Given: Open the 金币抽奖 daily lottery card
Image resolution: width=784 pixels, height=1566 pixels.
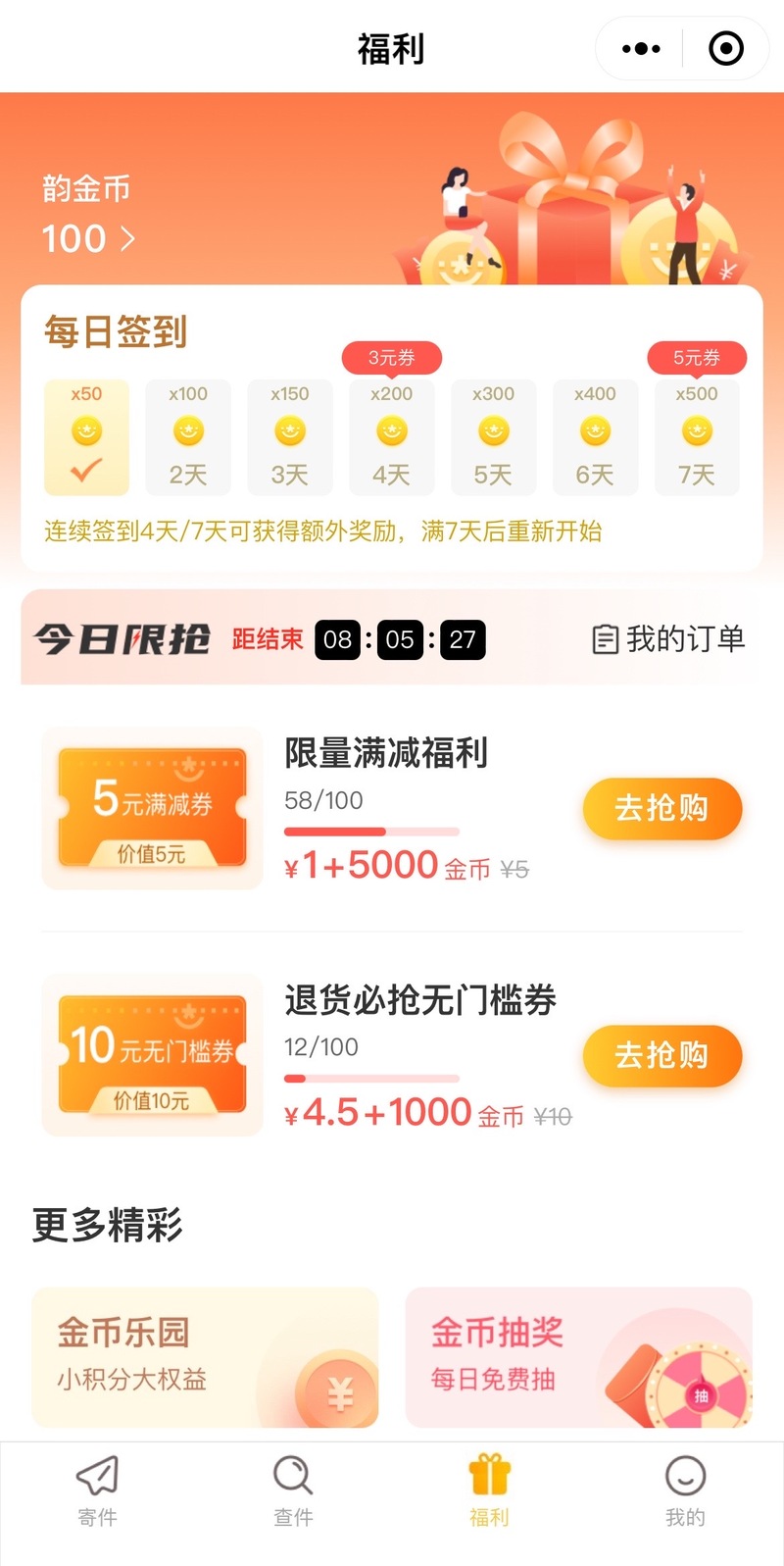Looking at the screenshot, I should pos(578,1357).
